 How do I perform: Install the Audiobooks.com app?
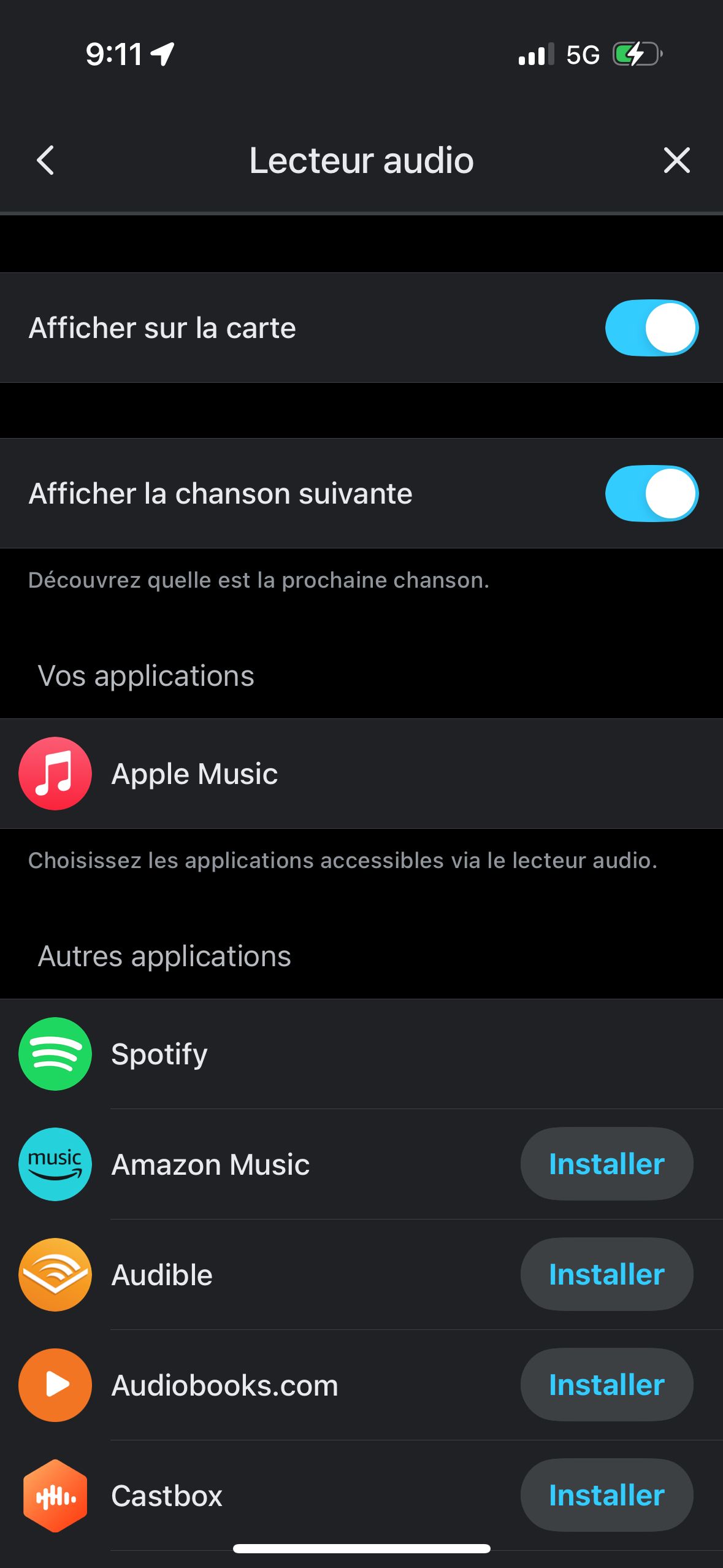606,1385
